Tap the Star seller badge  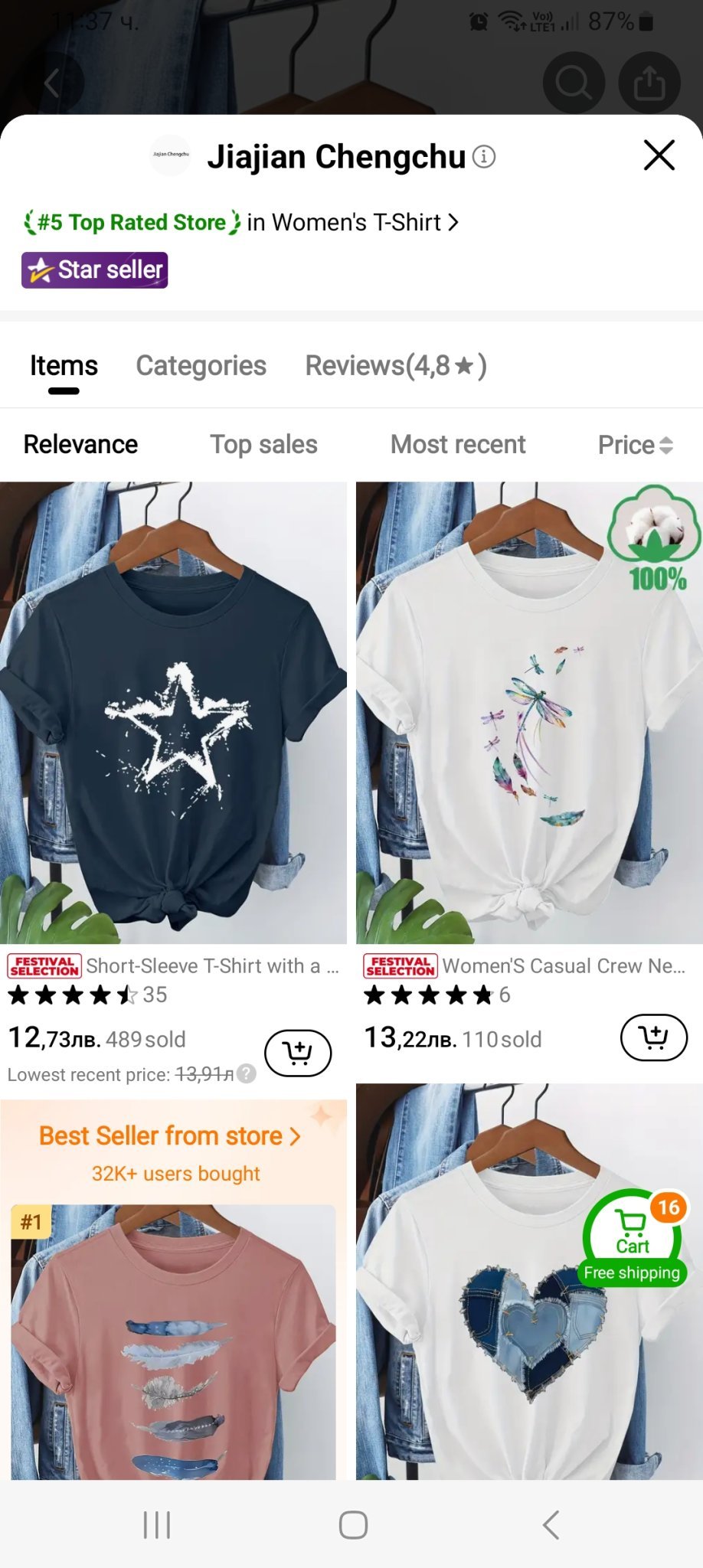point(94,270)
